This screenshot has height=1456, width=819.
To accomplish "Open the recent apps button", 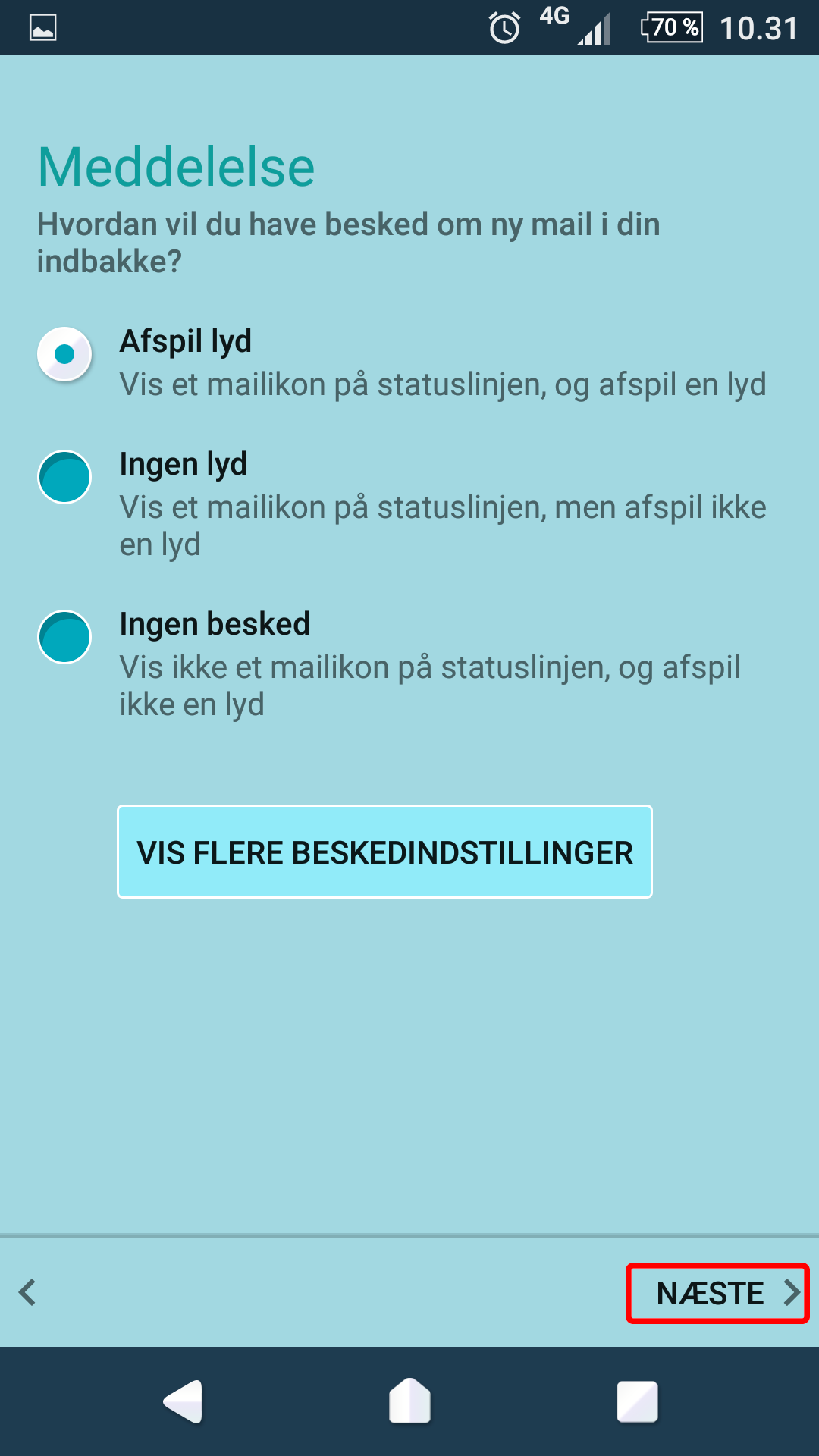I will [x=637, y=1401].
